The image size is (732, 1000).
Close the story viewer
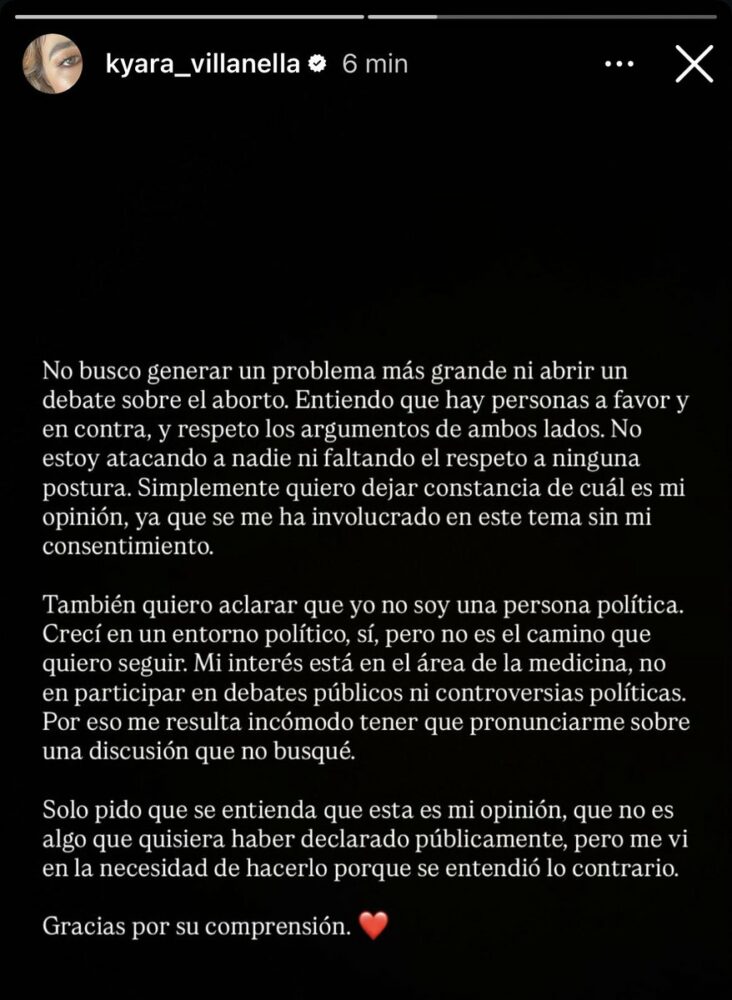(693, 64)
